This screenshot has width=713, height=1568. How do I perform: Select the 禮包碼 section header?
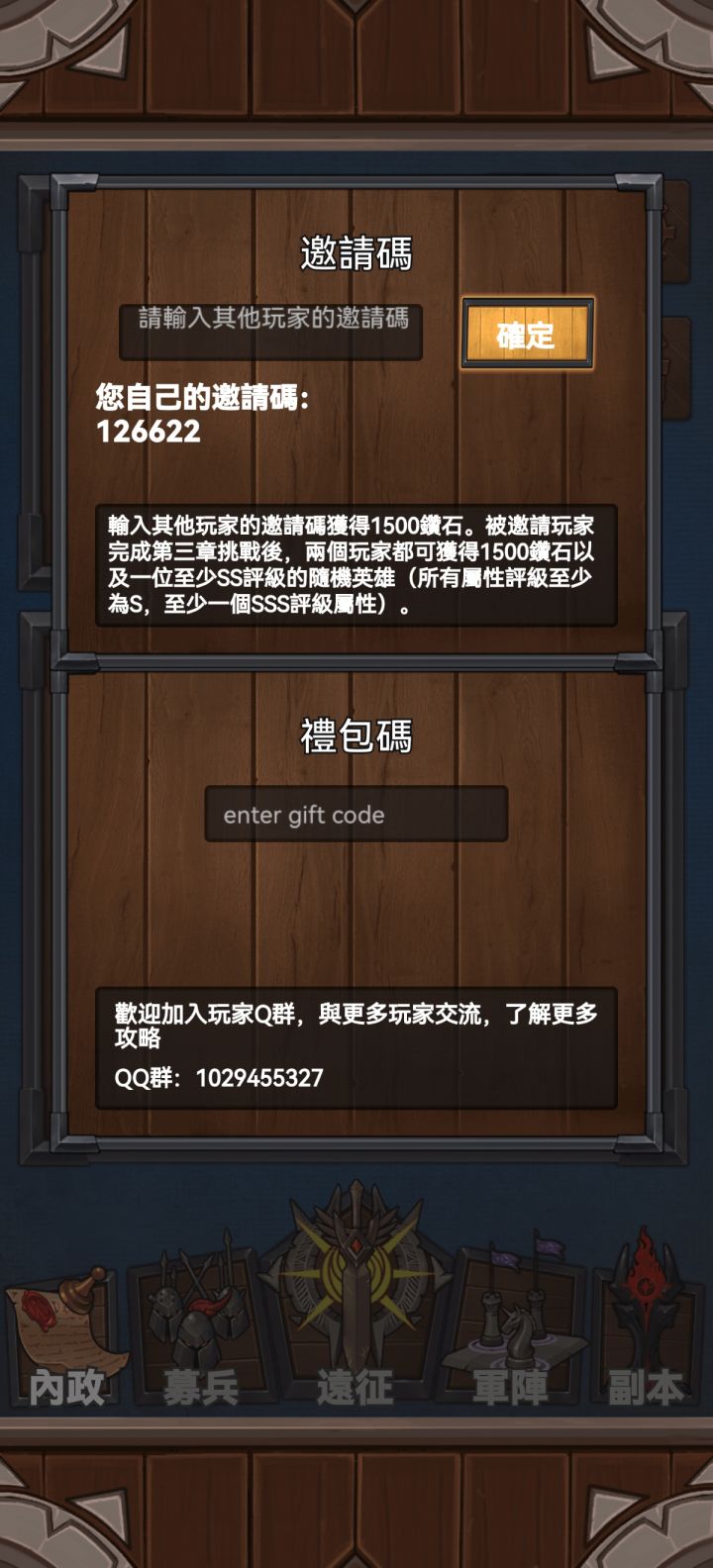356,735
